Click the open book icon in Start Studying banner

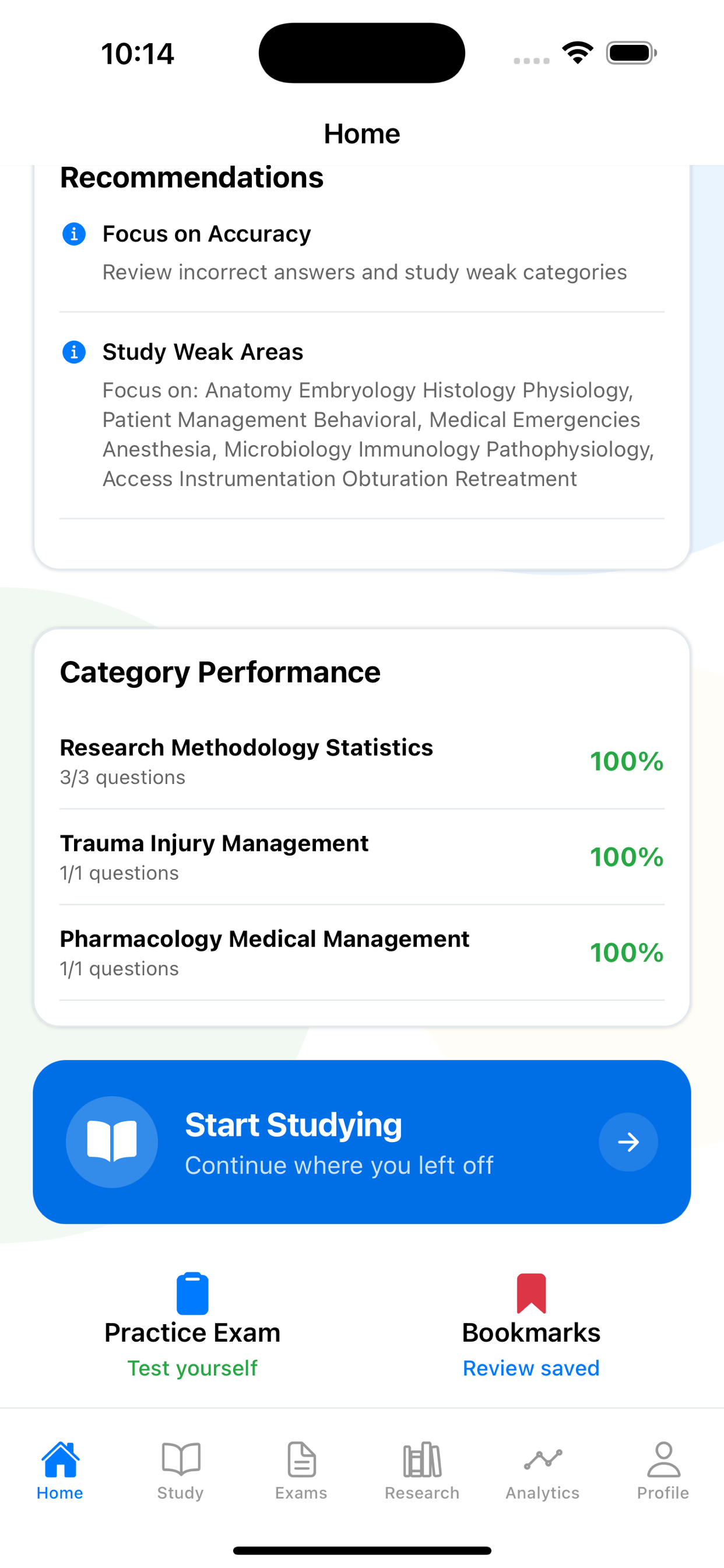coord(112,1142)
